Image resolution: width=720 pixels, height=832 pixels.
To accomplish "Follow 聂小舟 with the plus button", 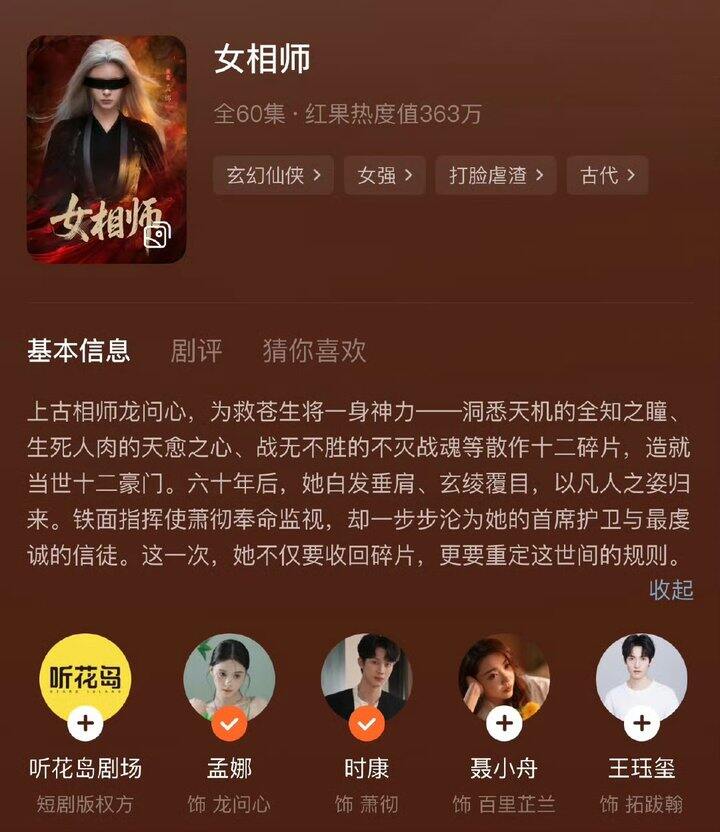I will point(504,722).
